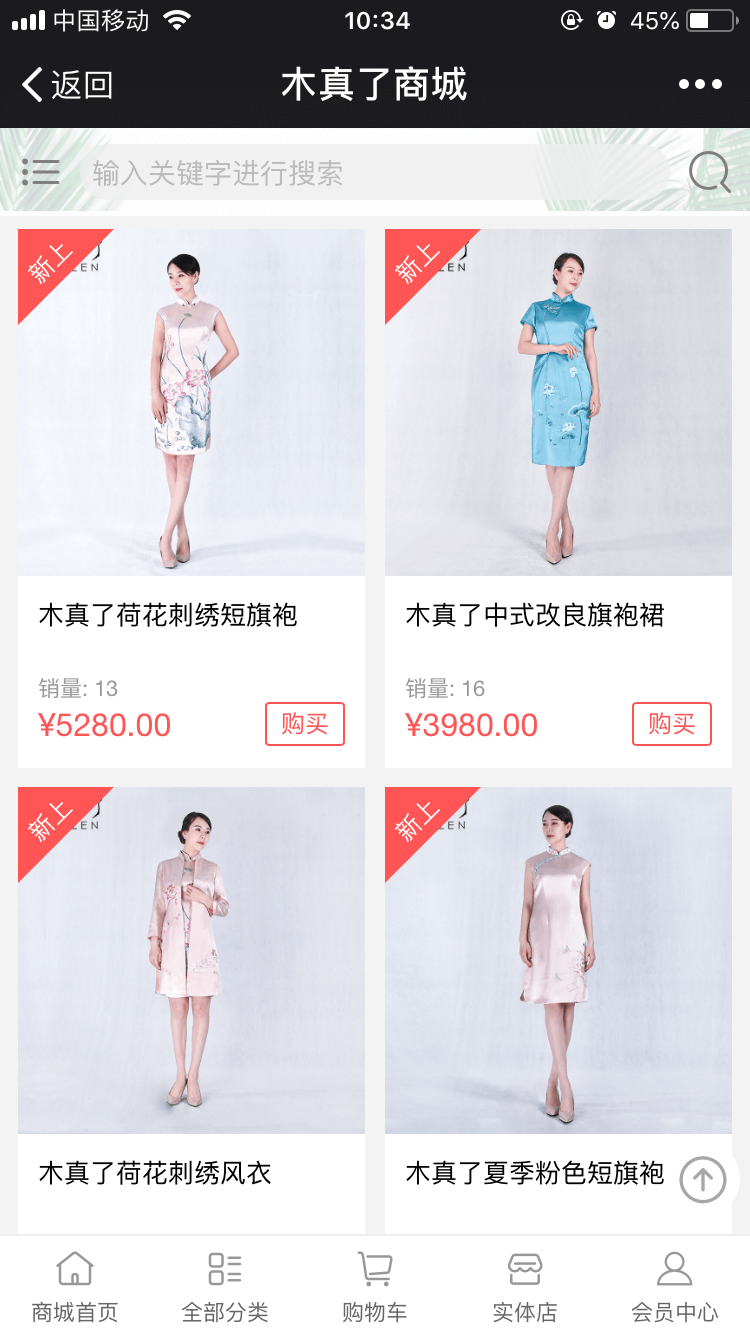Open the 全部分类 tab
Screen dimensions: 750x1334
(x=225, y=1286)
